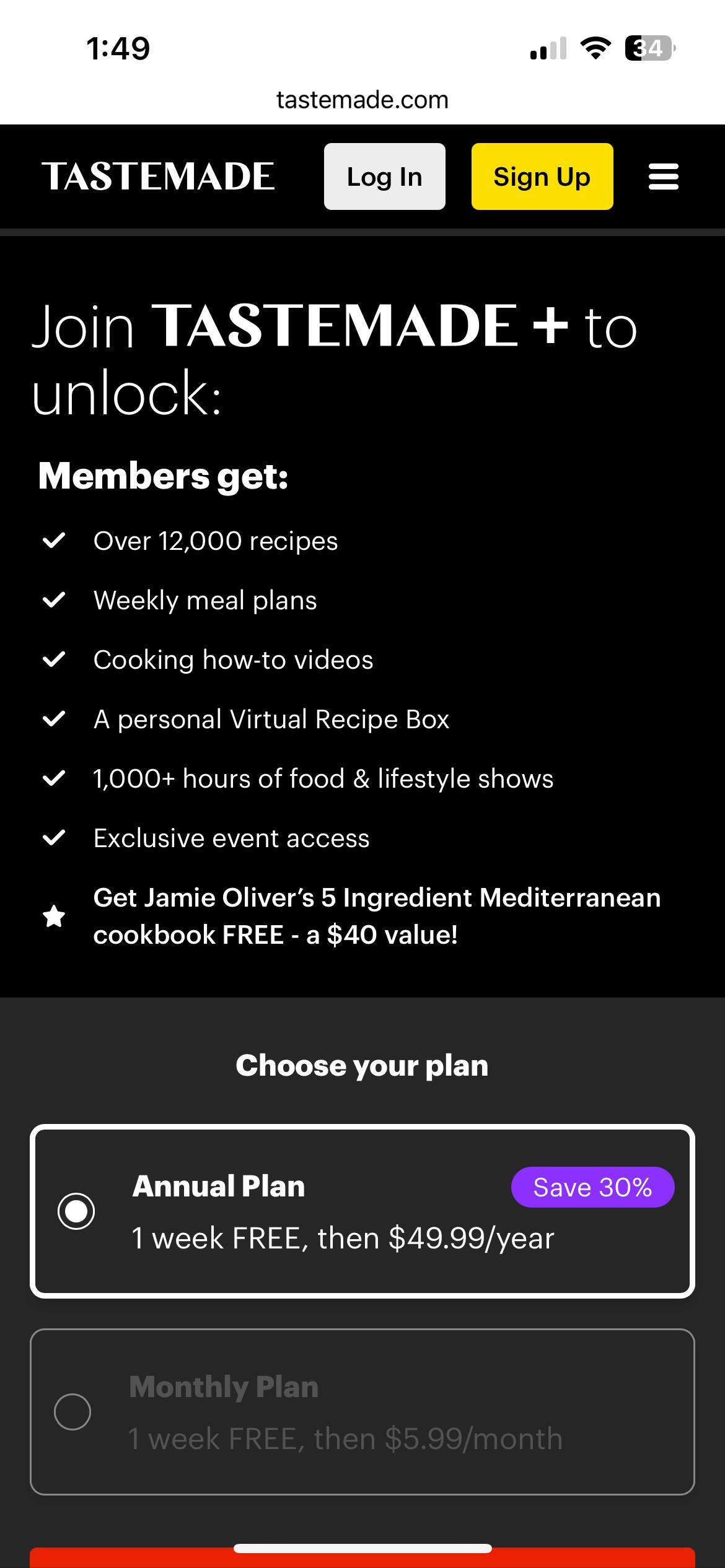Choose the Monthly Plan option
The height and width of the screenshot is (1568, 725).
pyautogui.click(x=72, y=1411)
